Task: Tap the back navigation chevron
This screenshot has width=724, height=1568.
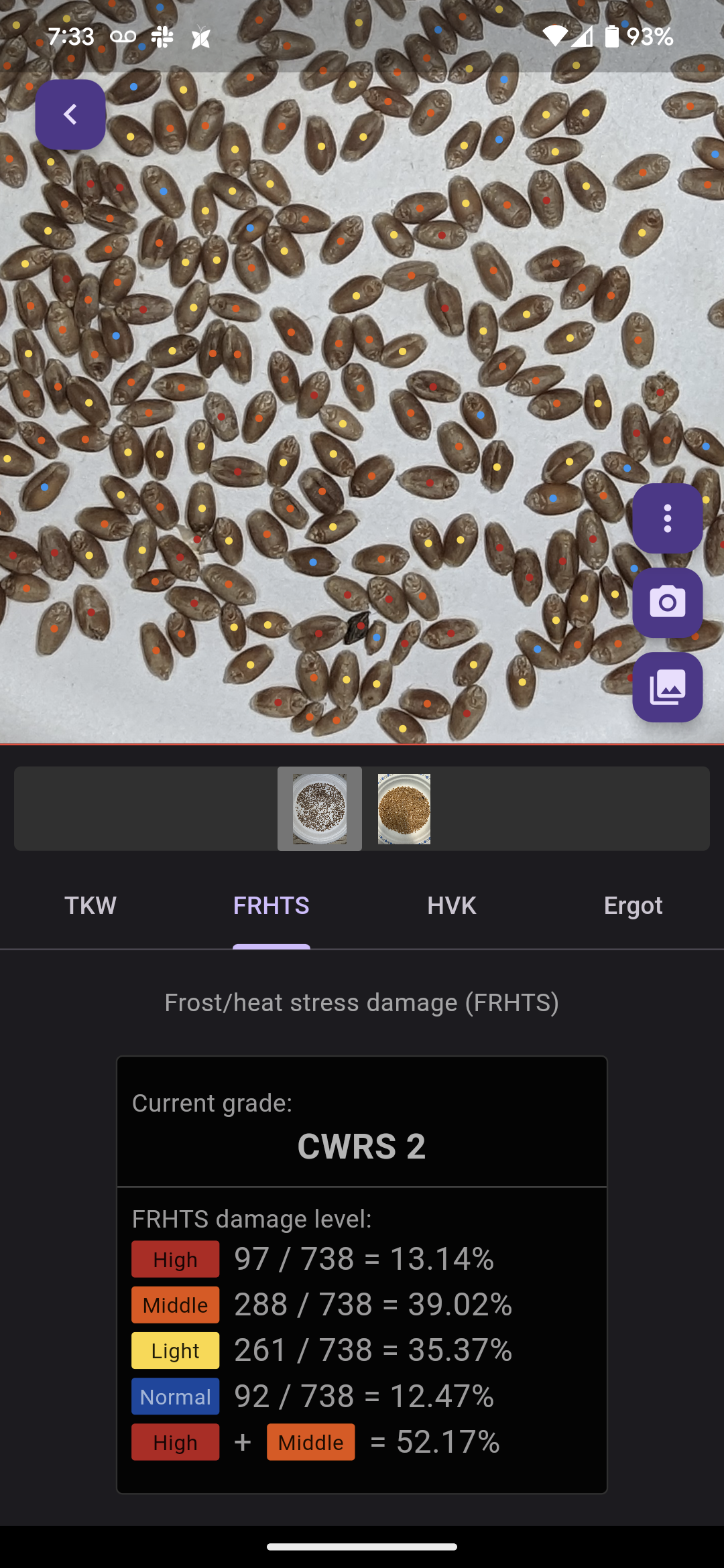Action: [69, 114]
